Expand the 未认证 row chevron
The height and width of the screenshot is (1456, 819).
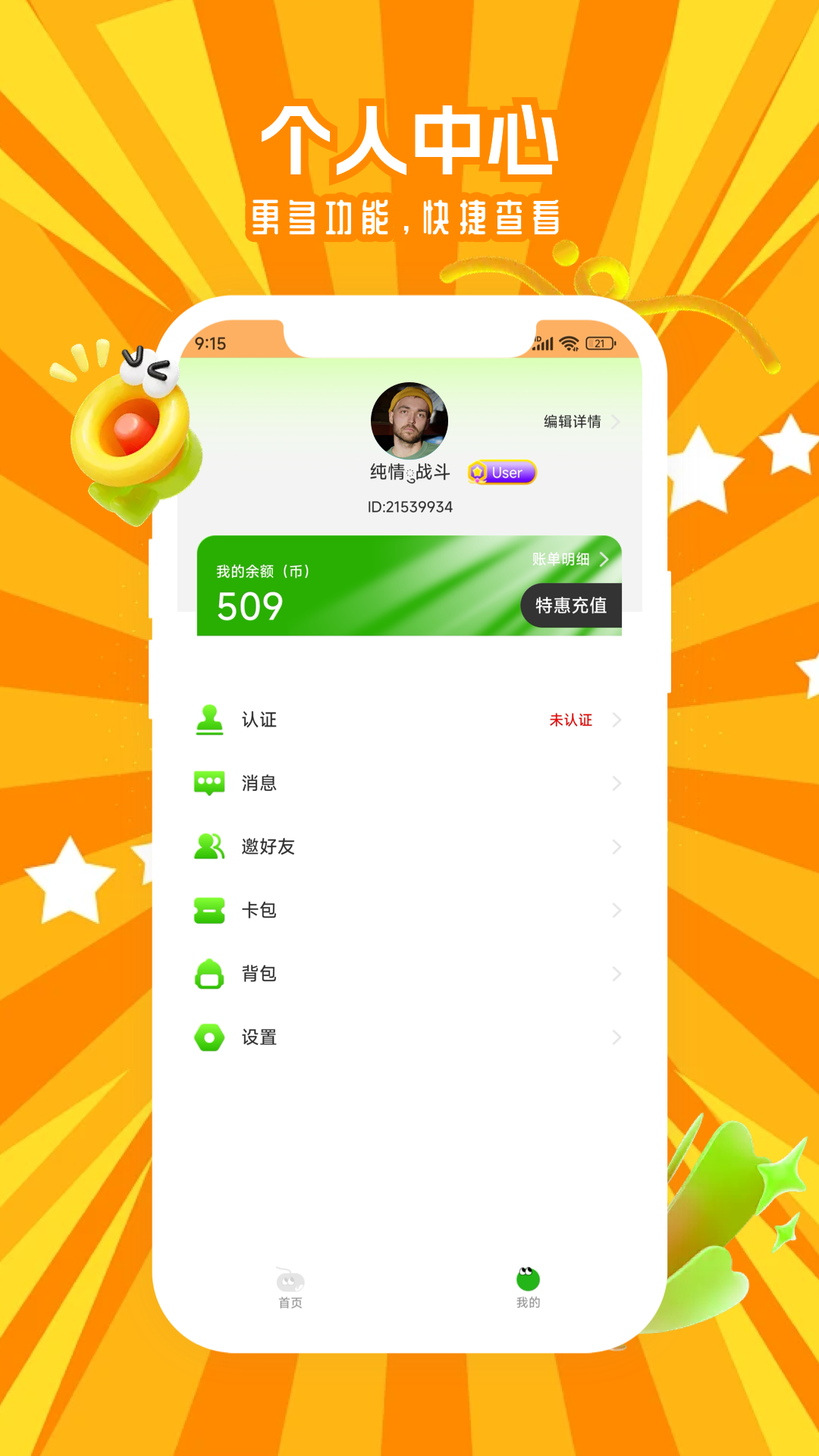(616, 720)
